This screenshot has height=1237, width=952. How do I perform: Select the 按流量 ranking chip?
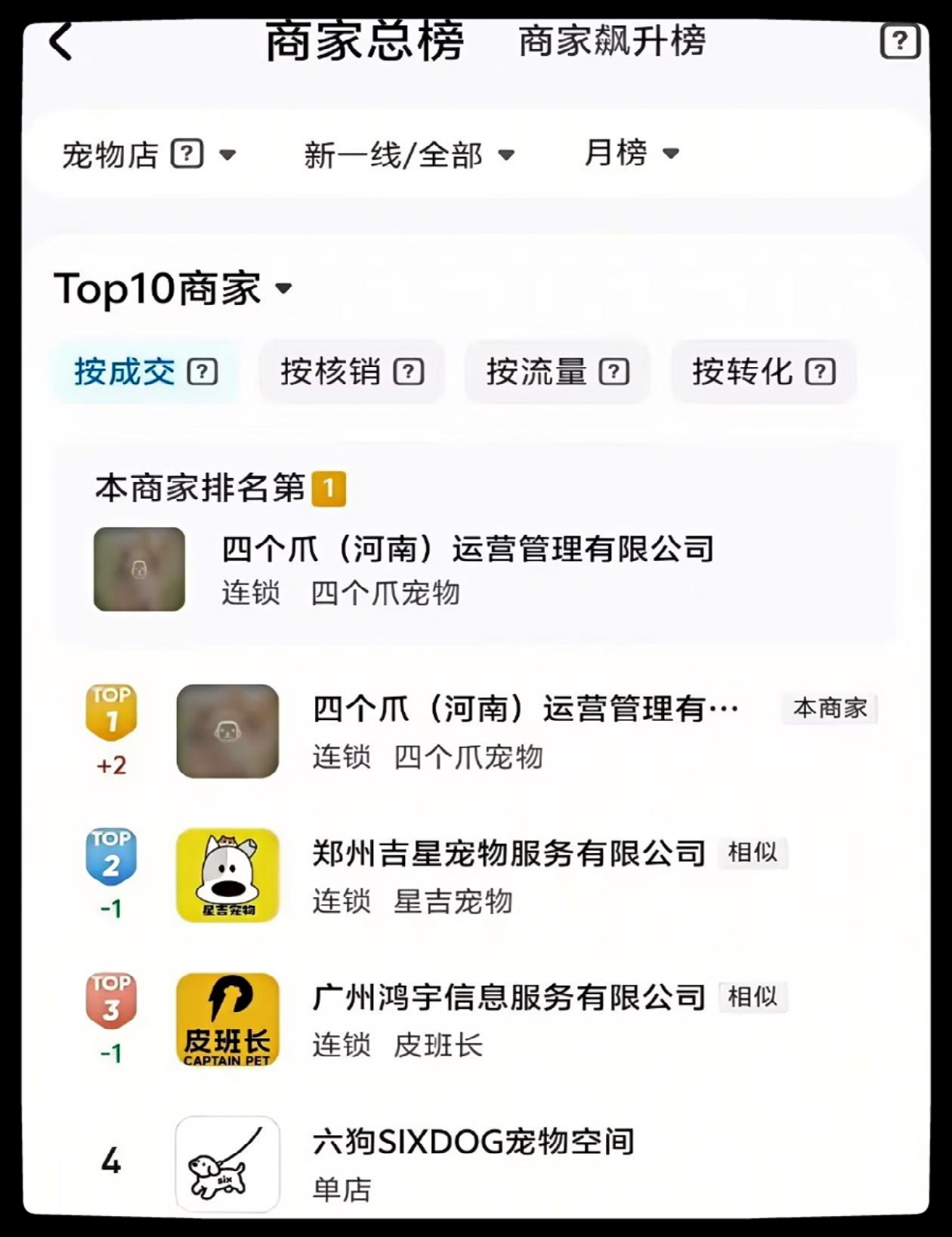point(557,372)
